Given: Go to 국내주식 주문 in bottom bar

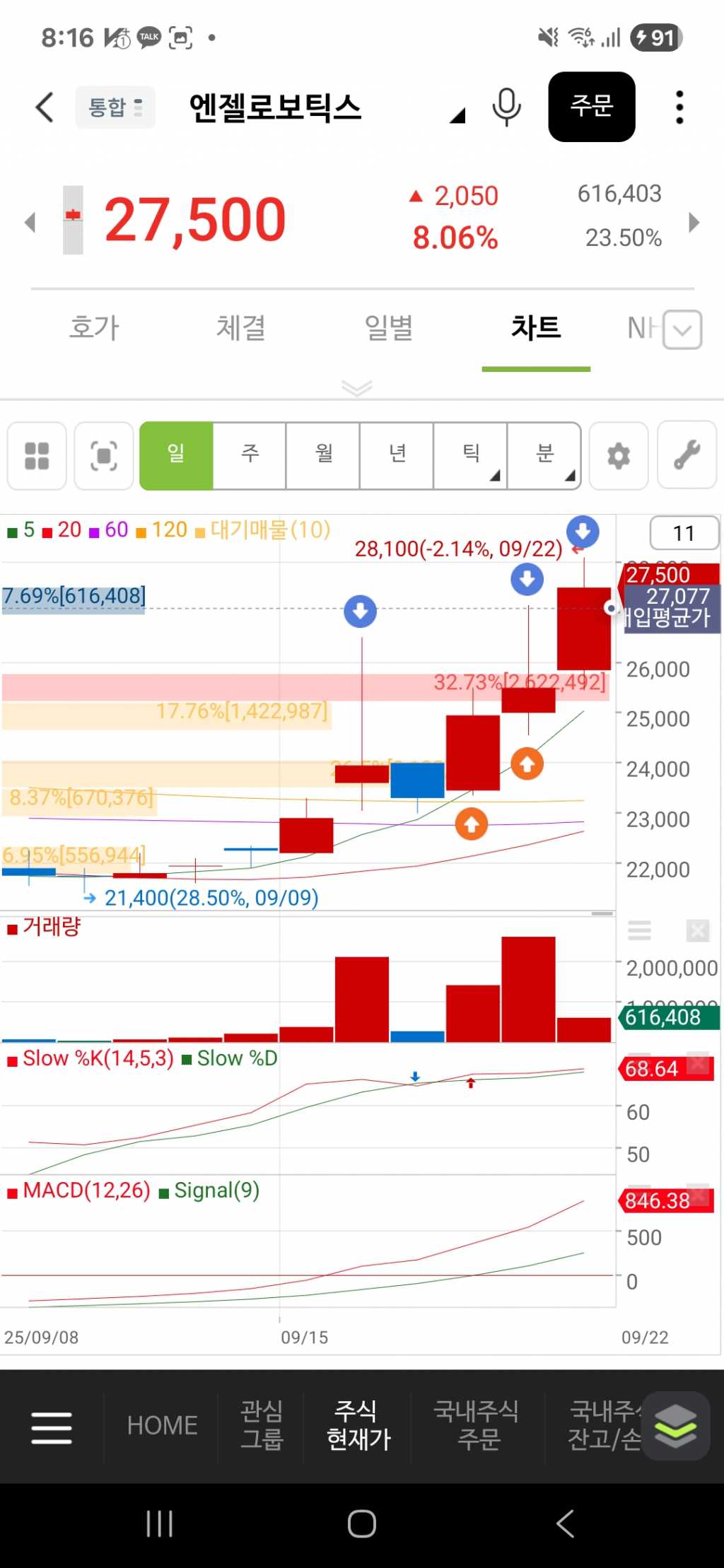Looking at the screenshot, I should point(477,1425).
